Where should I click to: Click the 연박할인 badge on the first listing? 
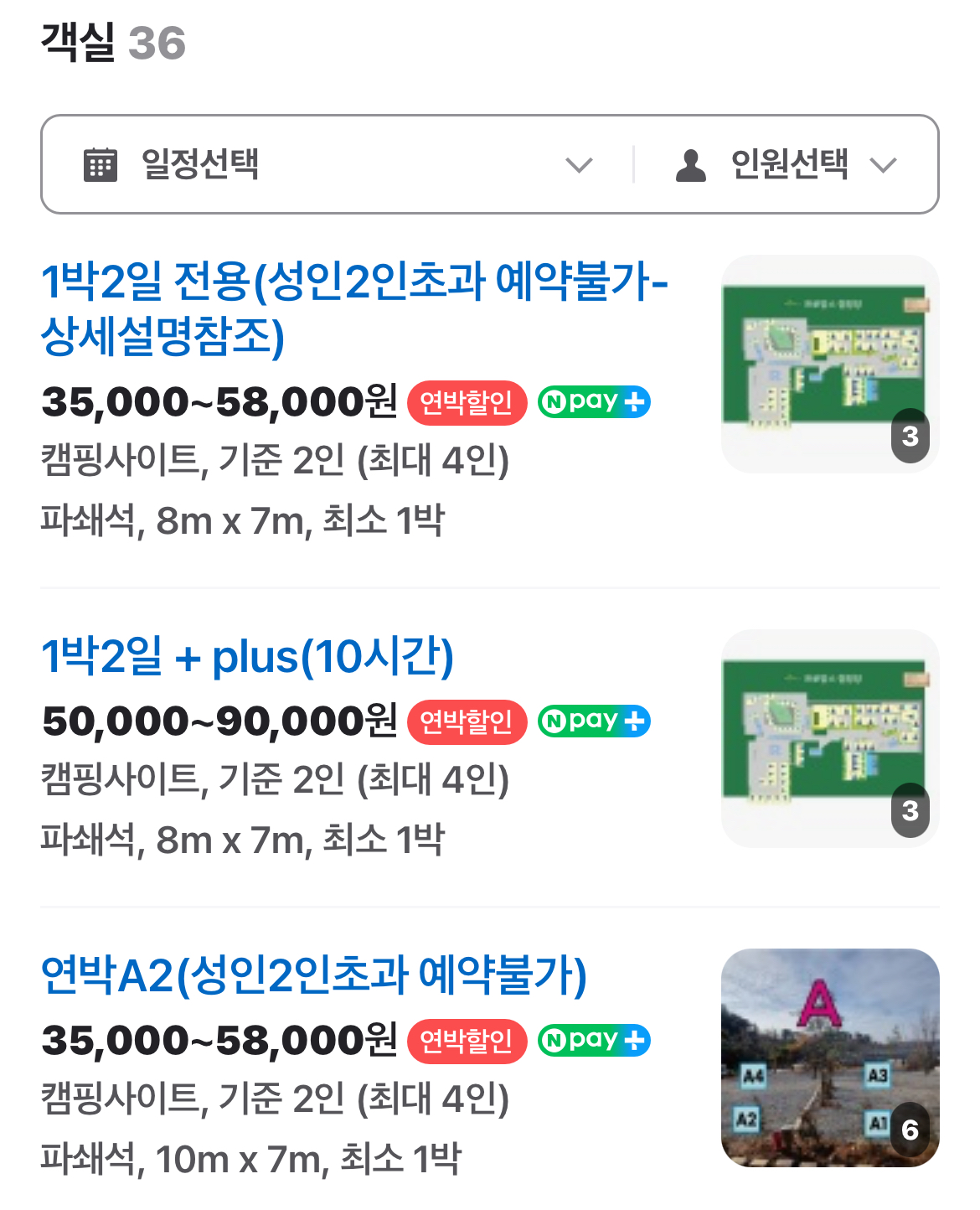click(467, 402)
